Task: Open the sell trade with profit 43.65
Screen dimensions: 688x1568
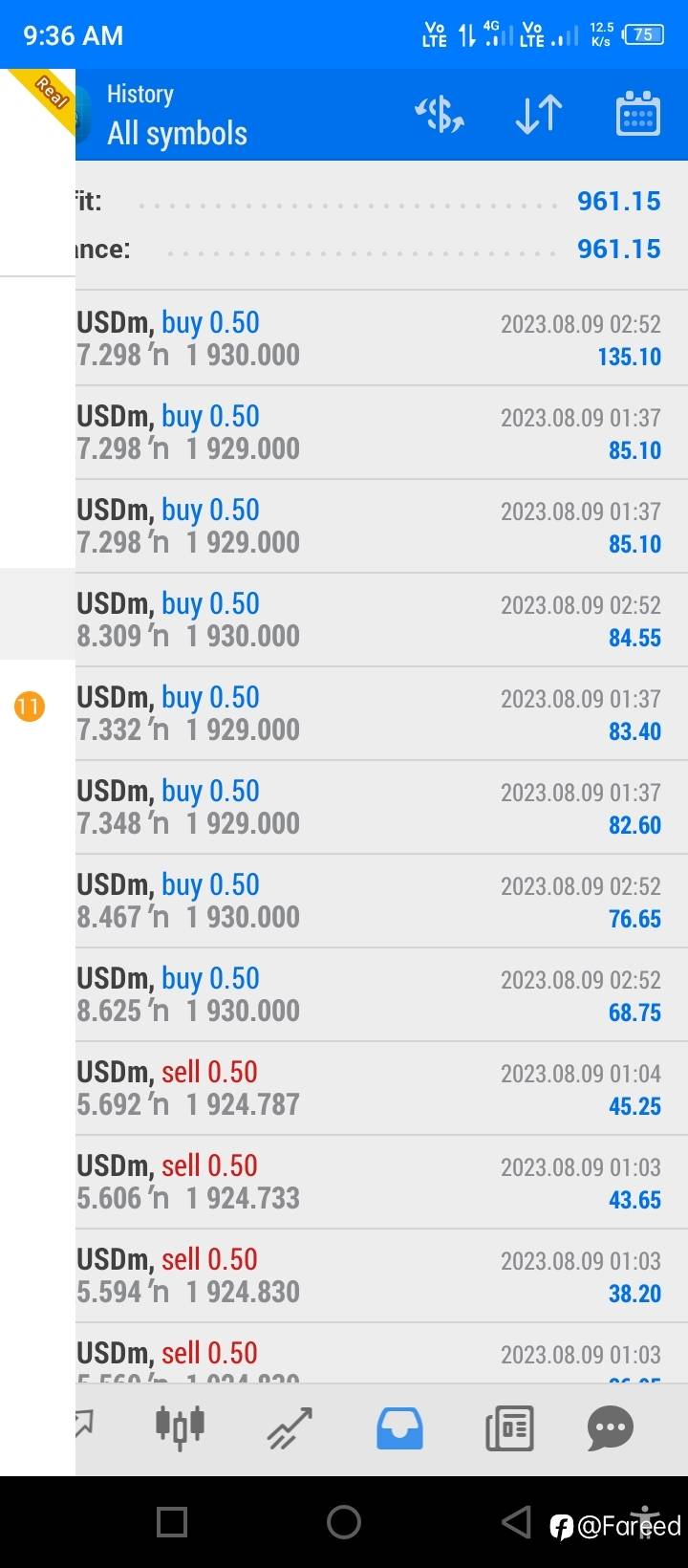Action: [x=381, y=1182]
